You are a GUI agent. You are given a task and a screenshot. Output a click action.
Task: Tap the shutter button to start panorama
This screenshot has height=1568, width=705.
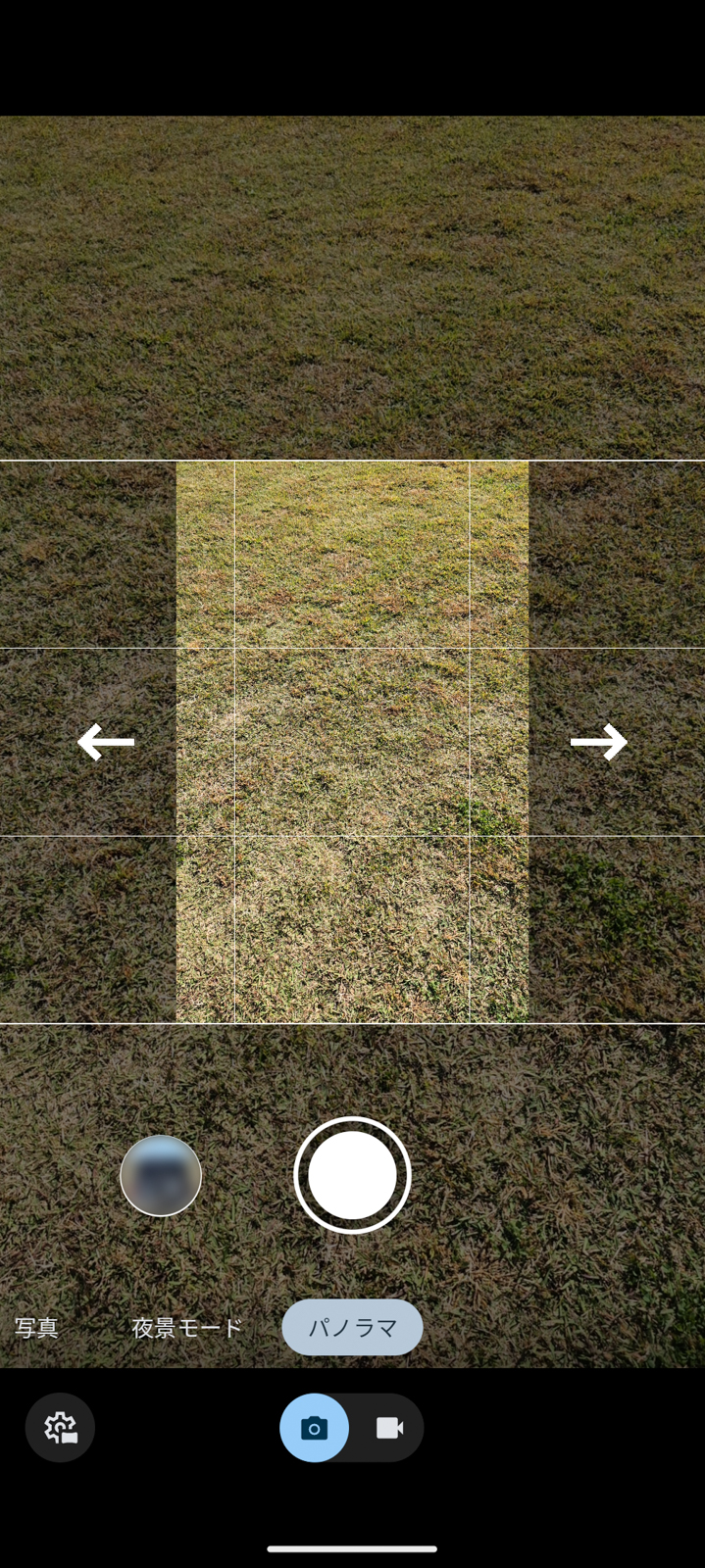tap(352, 1174)
